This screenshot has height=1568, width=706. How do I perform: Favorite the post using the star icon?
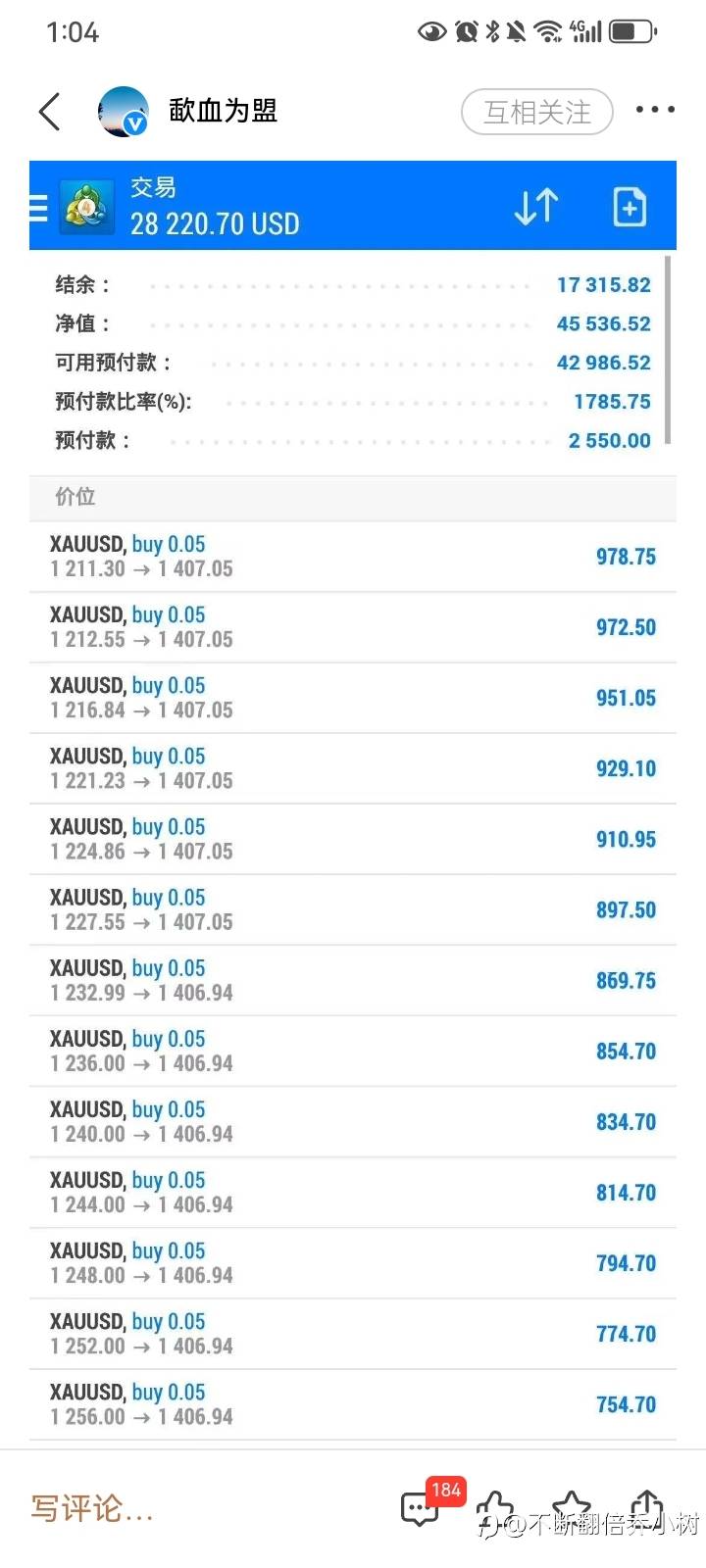coord(572,1509)
